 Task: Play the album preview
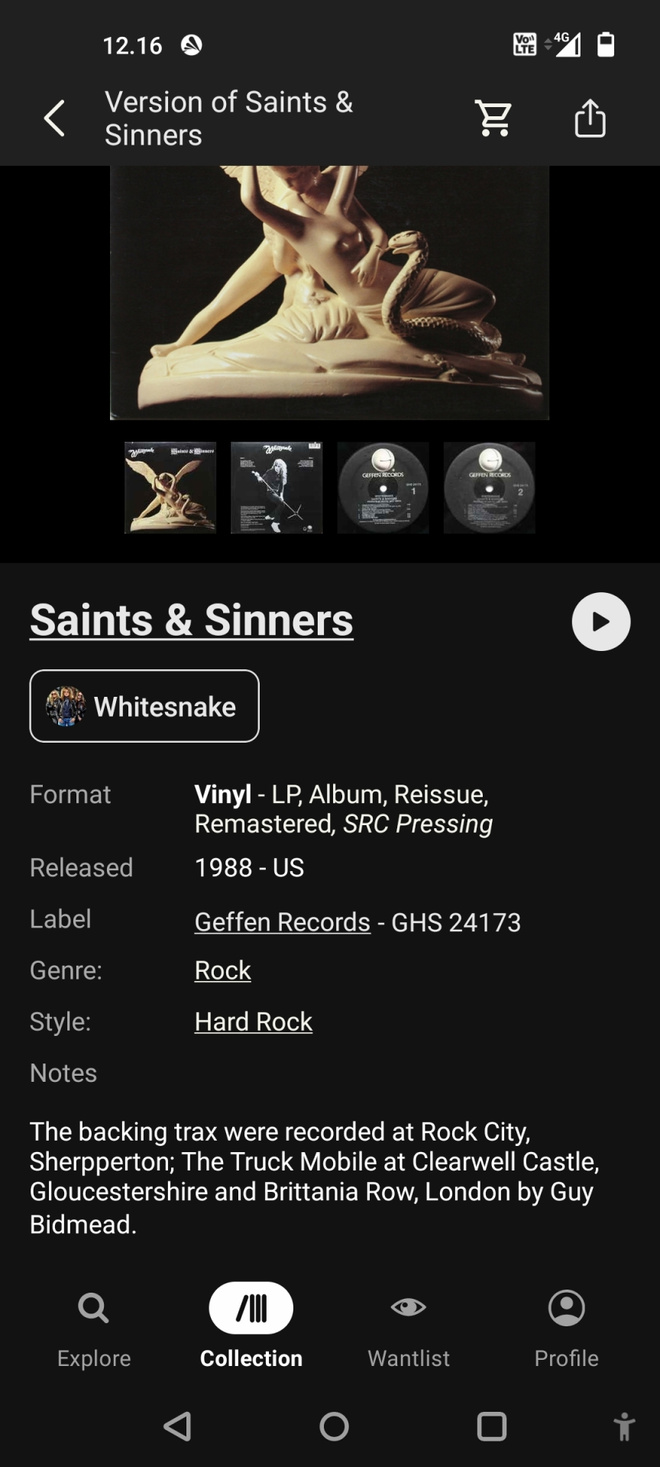coord(601,621)
